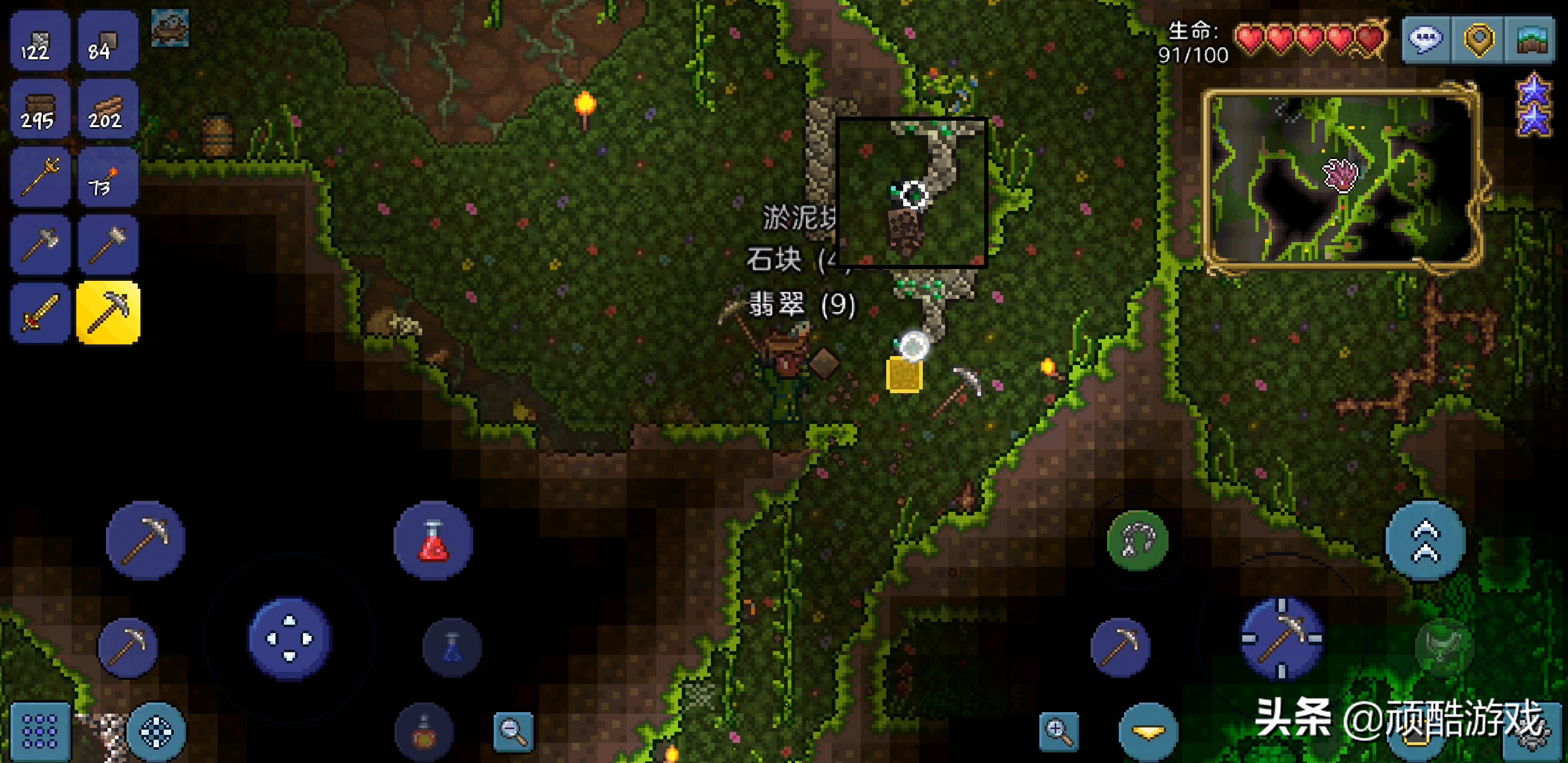This screenshot has width=1568, height=763.
Task: Tap the zoom out magnifier
Action: (514, 731)
